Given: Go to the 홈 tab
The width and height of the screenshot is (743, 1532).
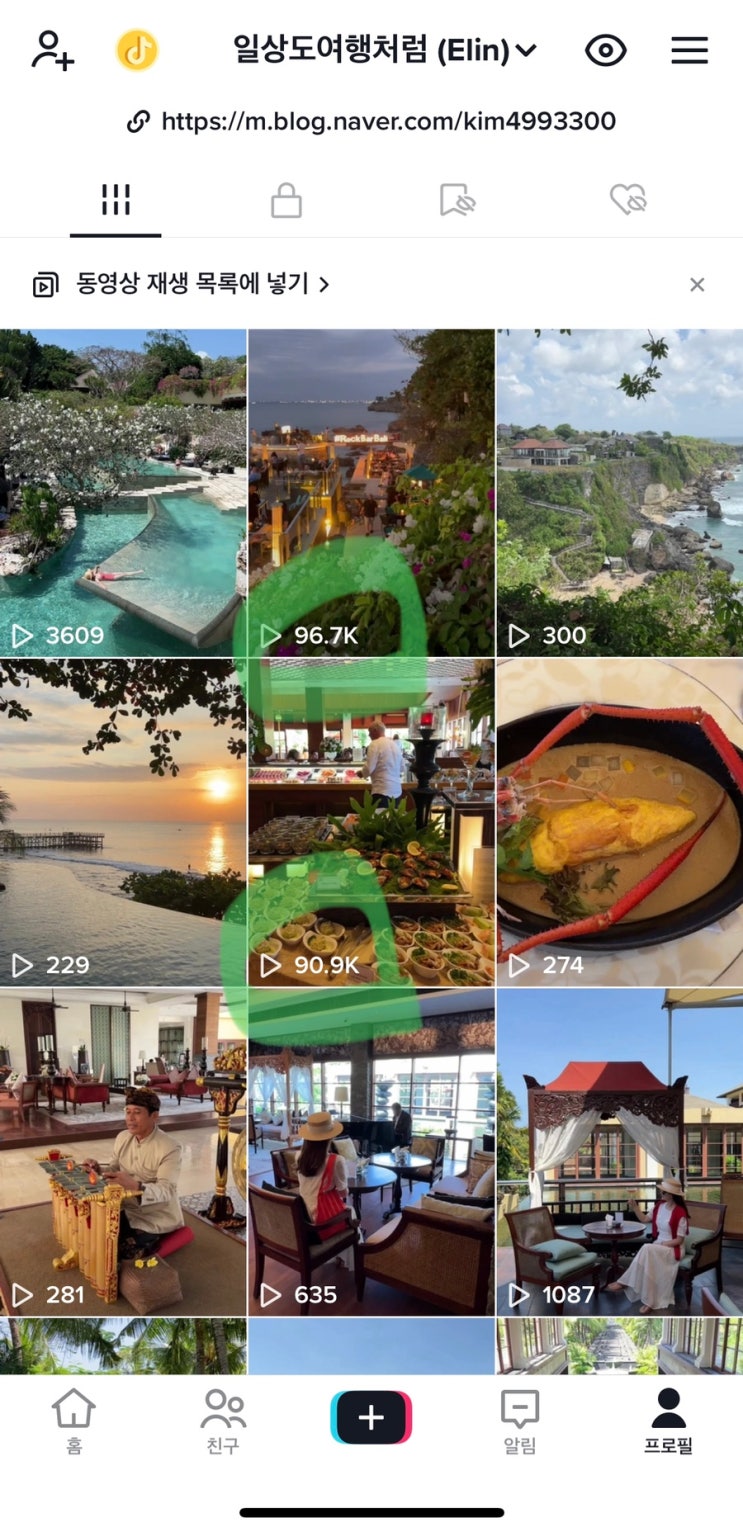Looking at the screenshot, I should 74,1420.
